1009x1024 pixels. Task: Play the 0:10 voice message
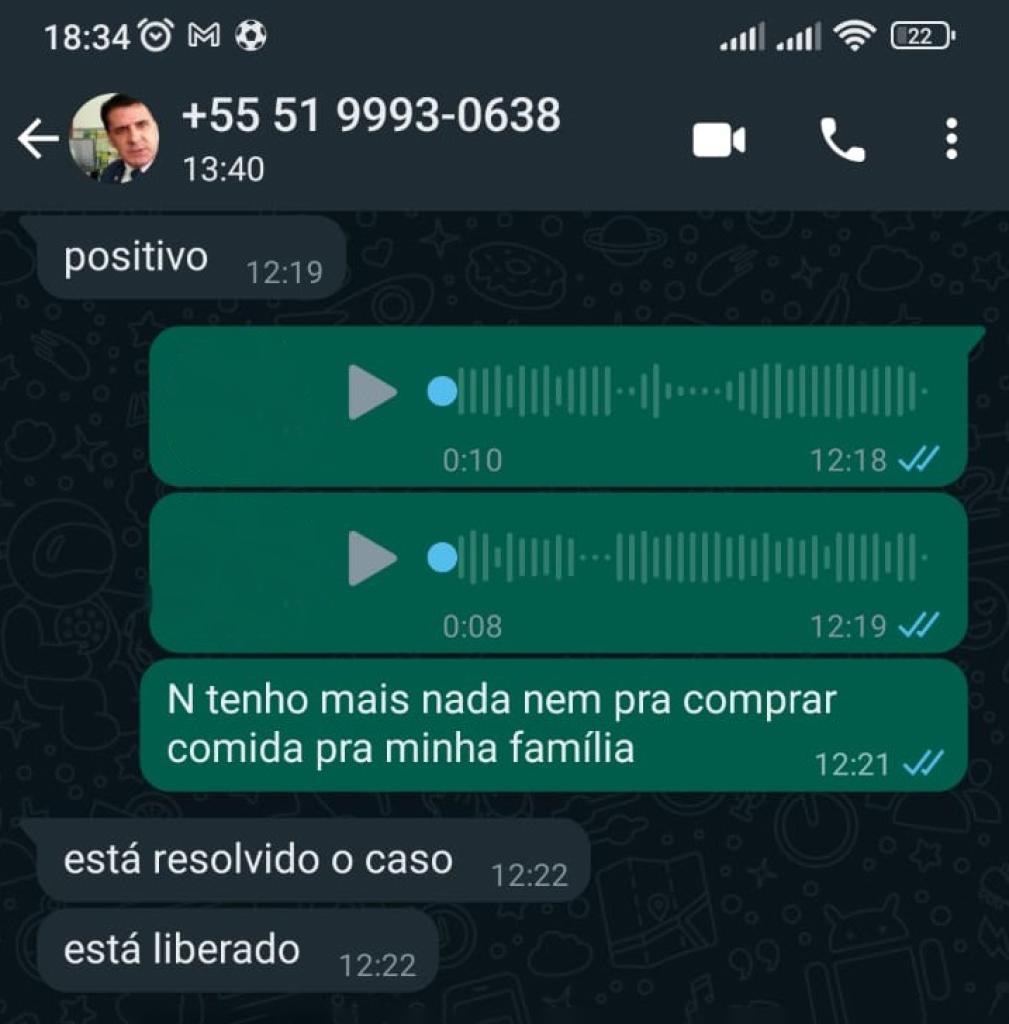(x=372, y=392)
